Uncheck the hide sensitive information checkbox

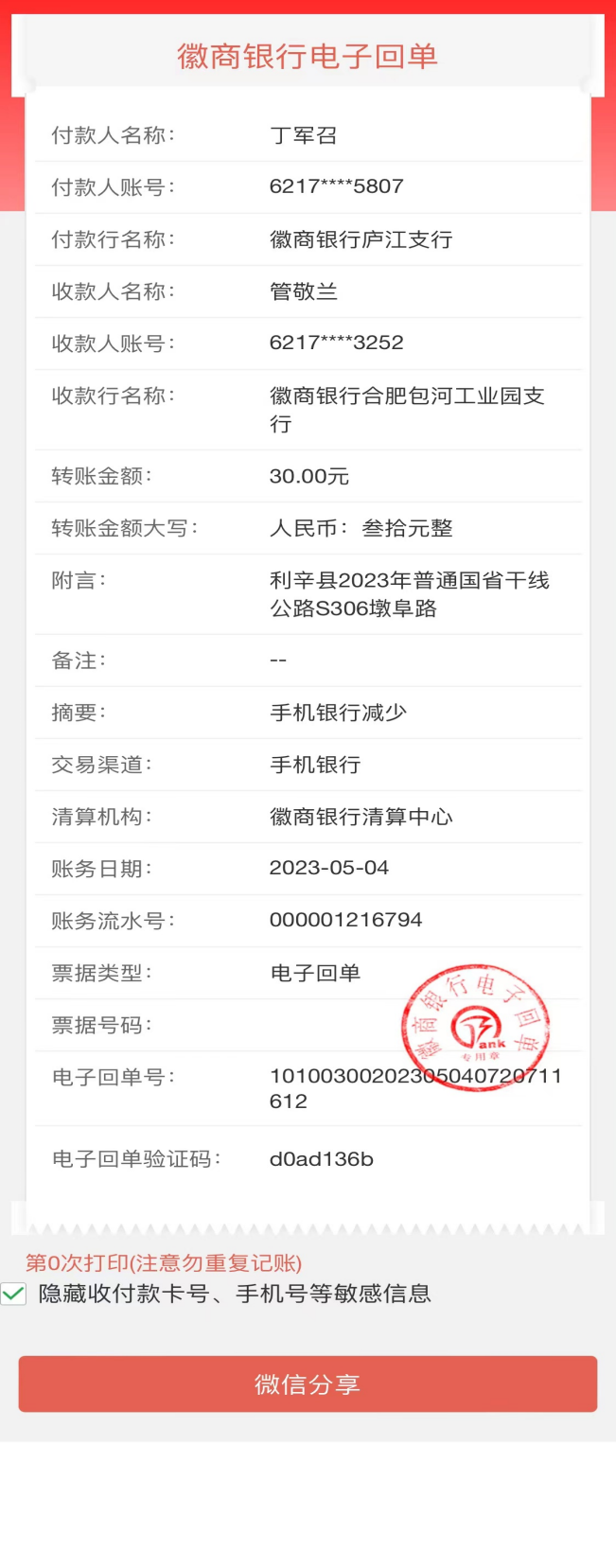14,1294
